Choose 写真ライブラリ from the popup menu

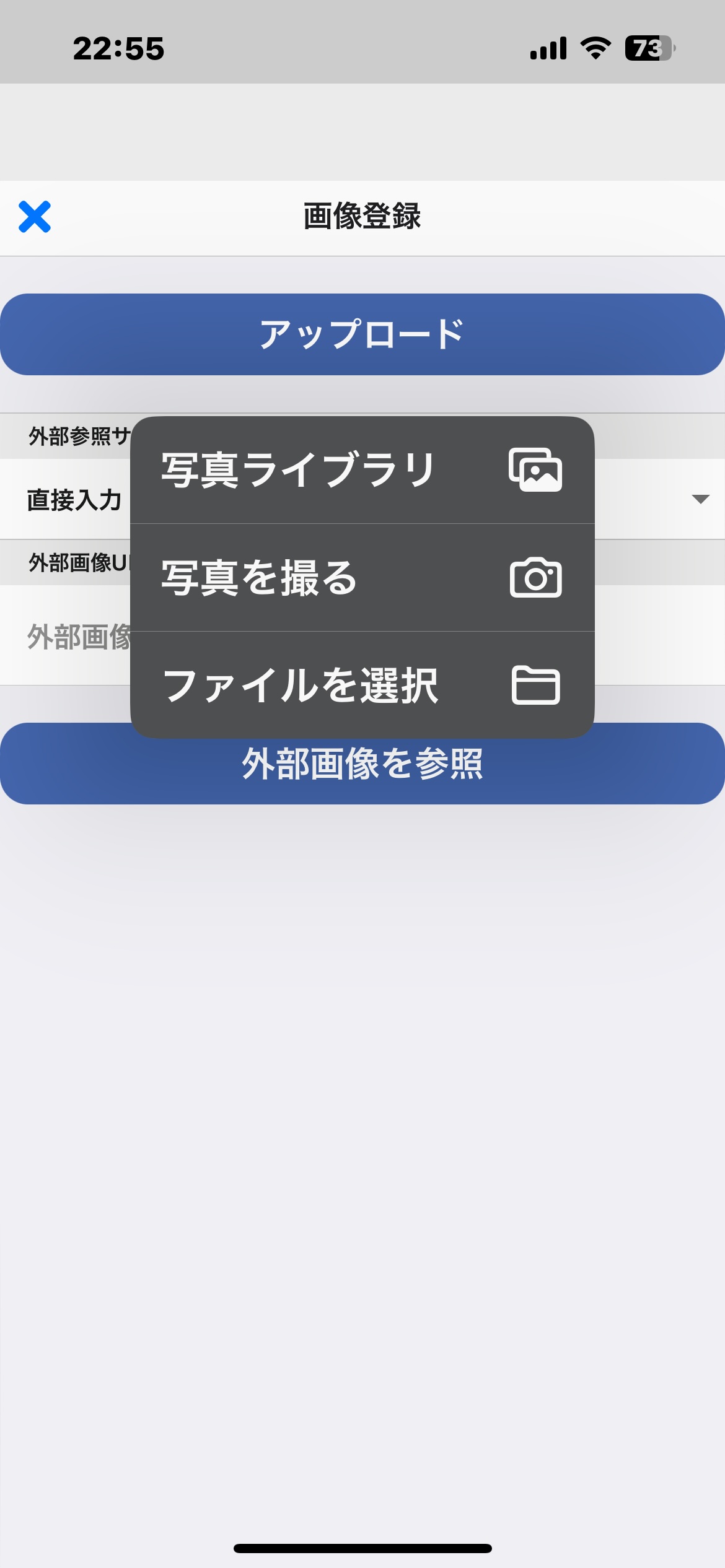362,470
